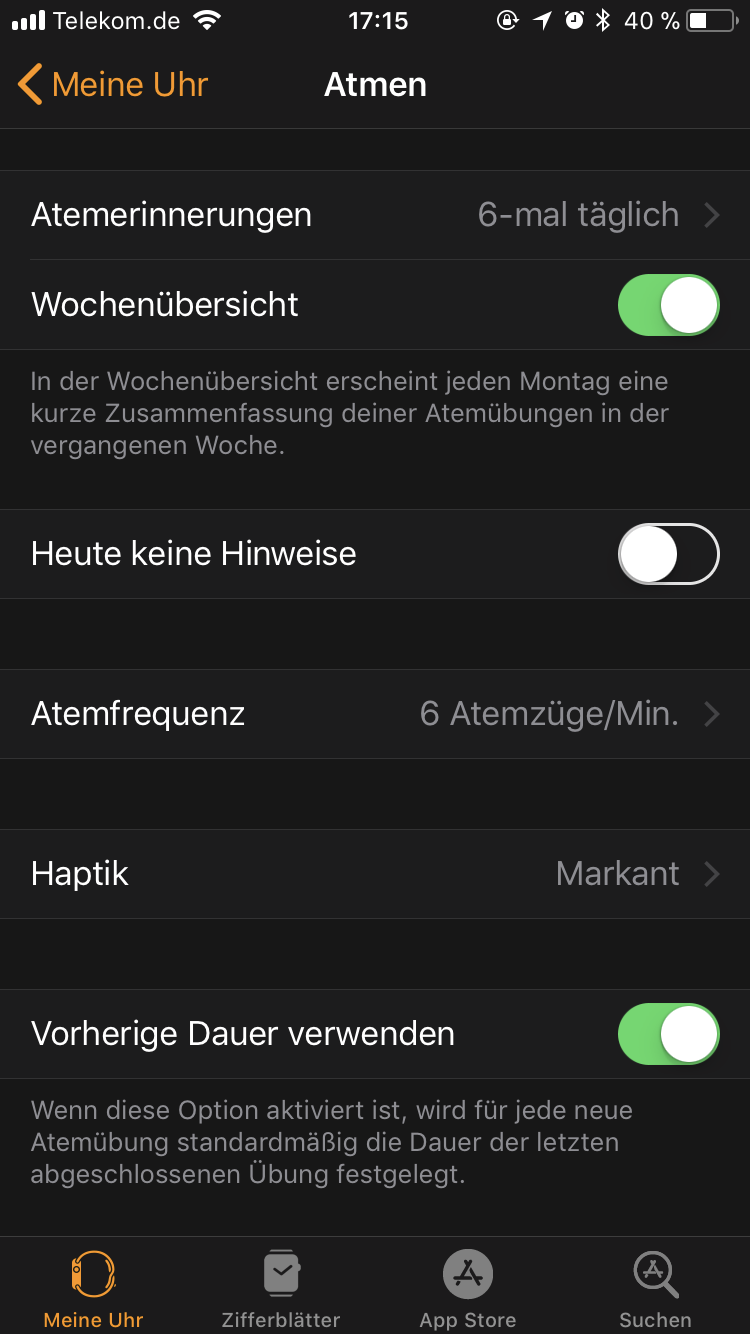Turn off the Wochenübersicht switch
The image size is (750, 1334).
(668, 305)
